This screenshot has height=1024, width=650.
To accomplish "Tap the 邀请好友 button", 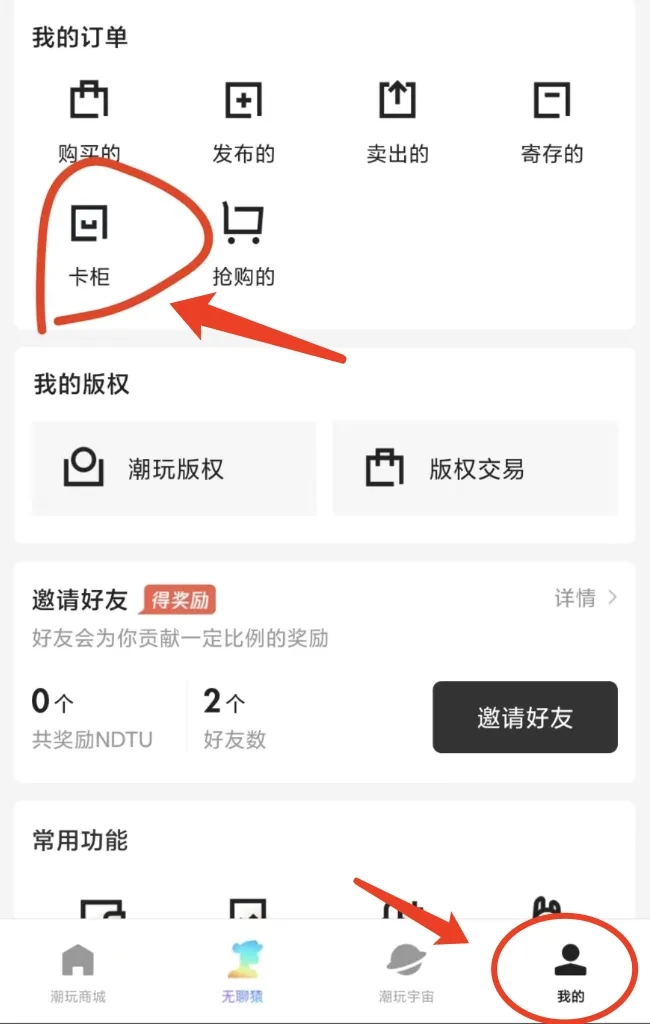I will (525, 717).
